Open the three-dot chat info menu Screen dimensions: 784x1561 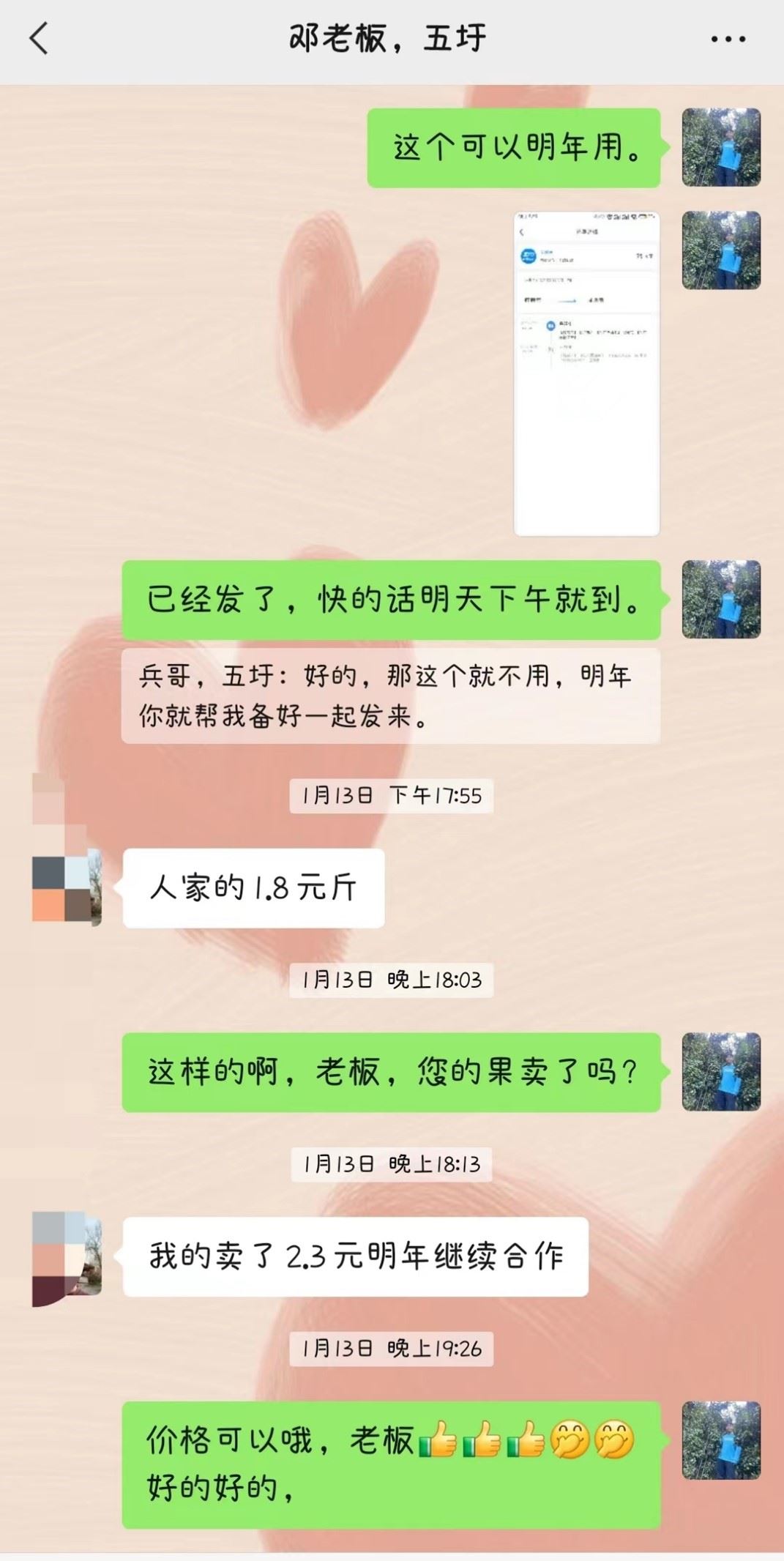pyautogui.click(x=728, y=40)
